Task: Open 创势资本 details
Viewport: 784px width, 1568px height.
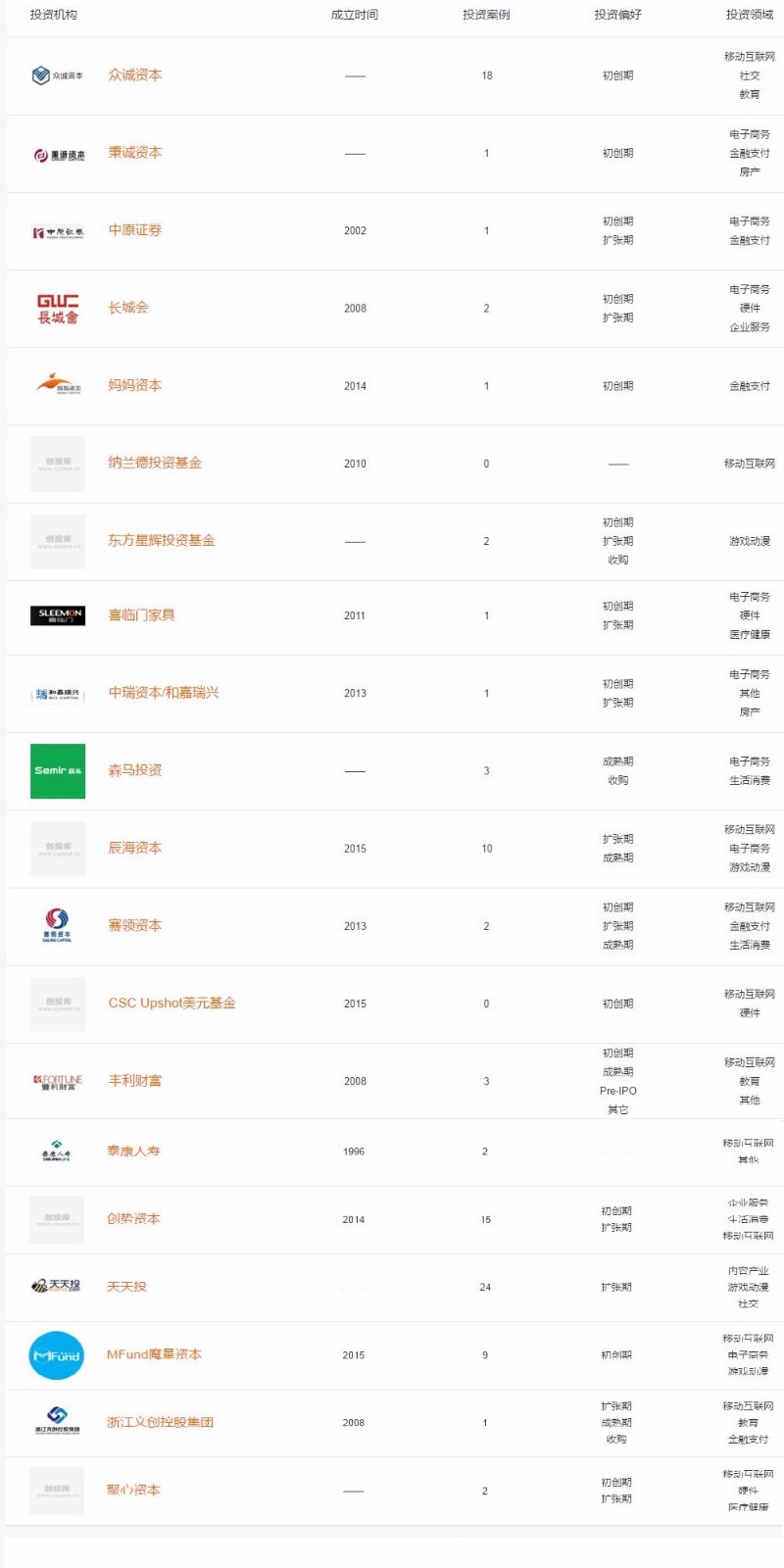Action: pyautogui.click(x=133, y=1219)
